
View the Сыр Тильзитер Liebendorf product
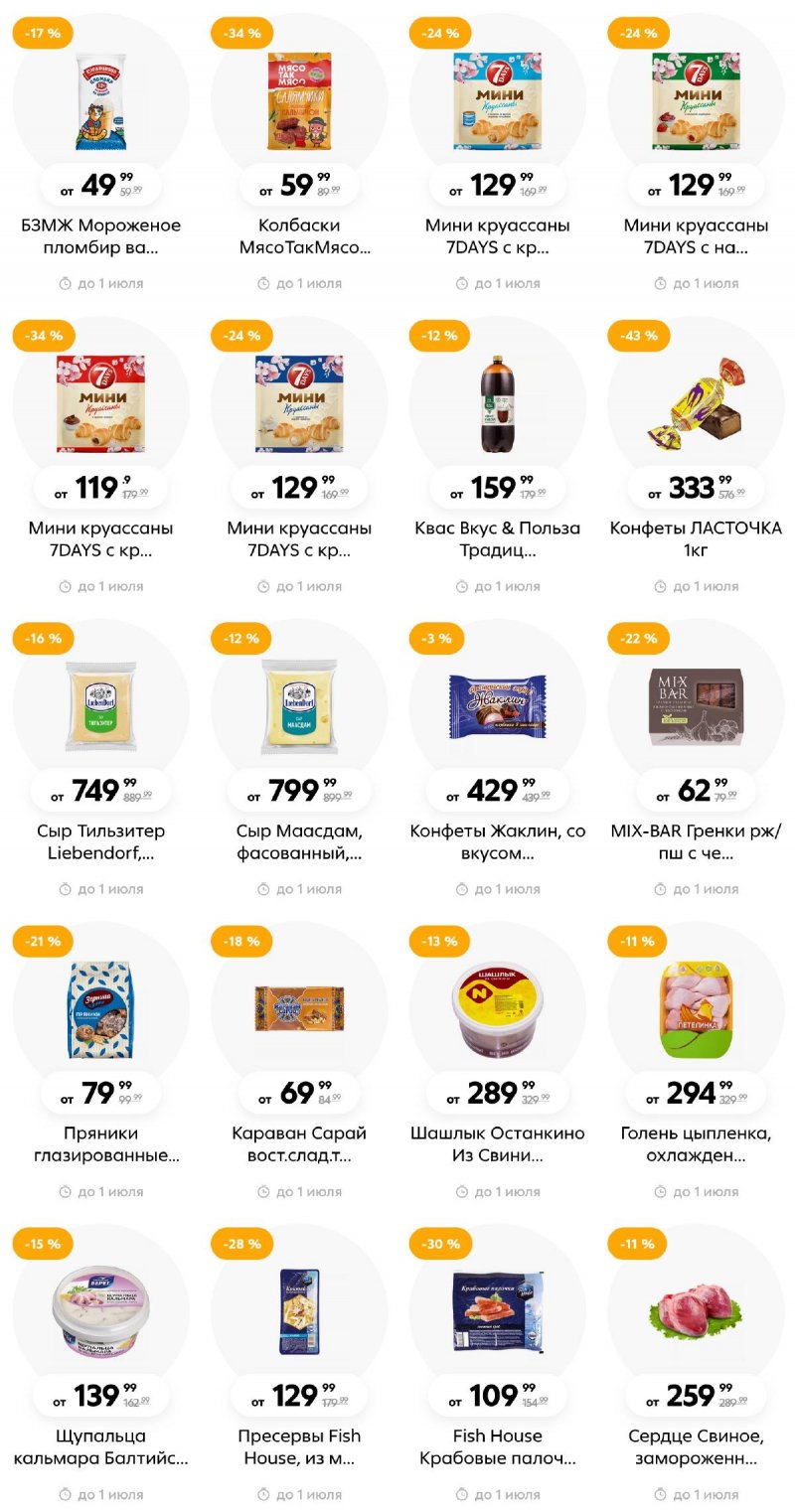100,707
